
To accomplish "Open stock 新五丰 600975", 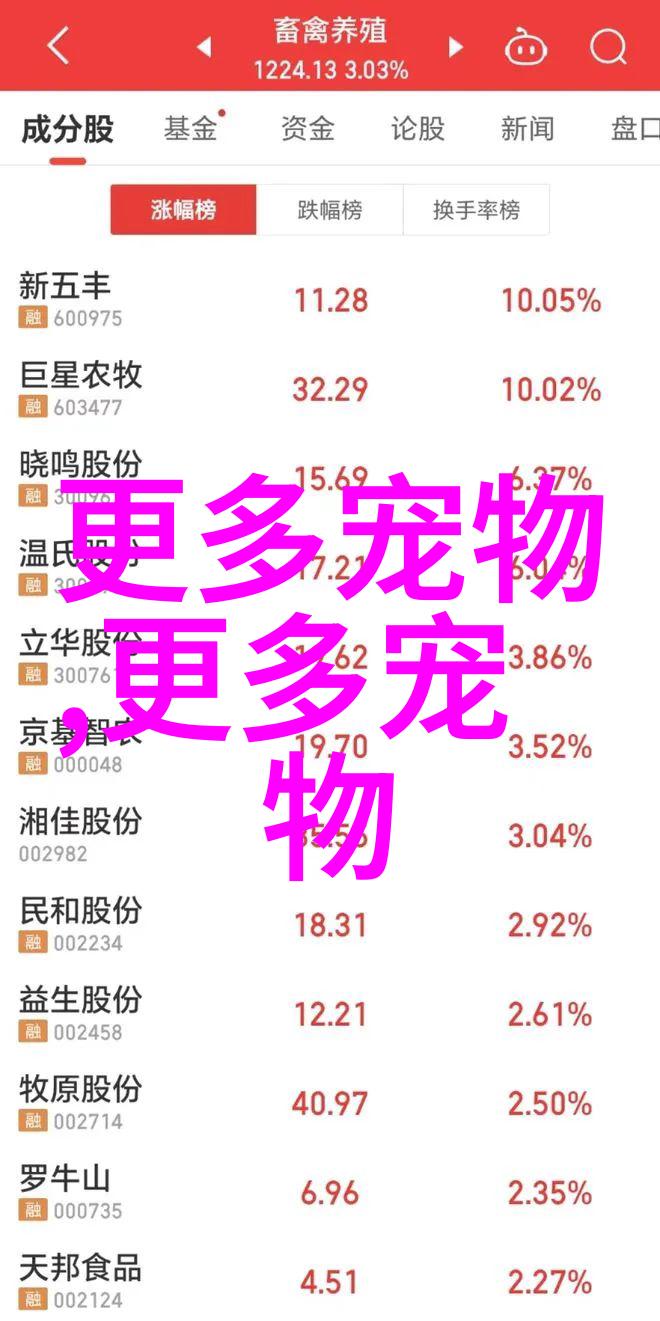I will pos(330,300).
